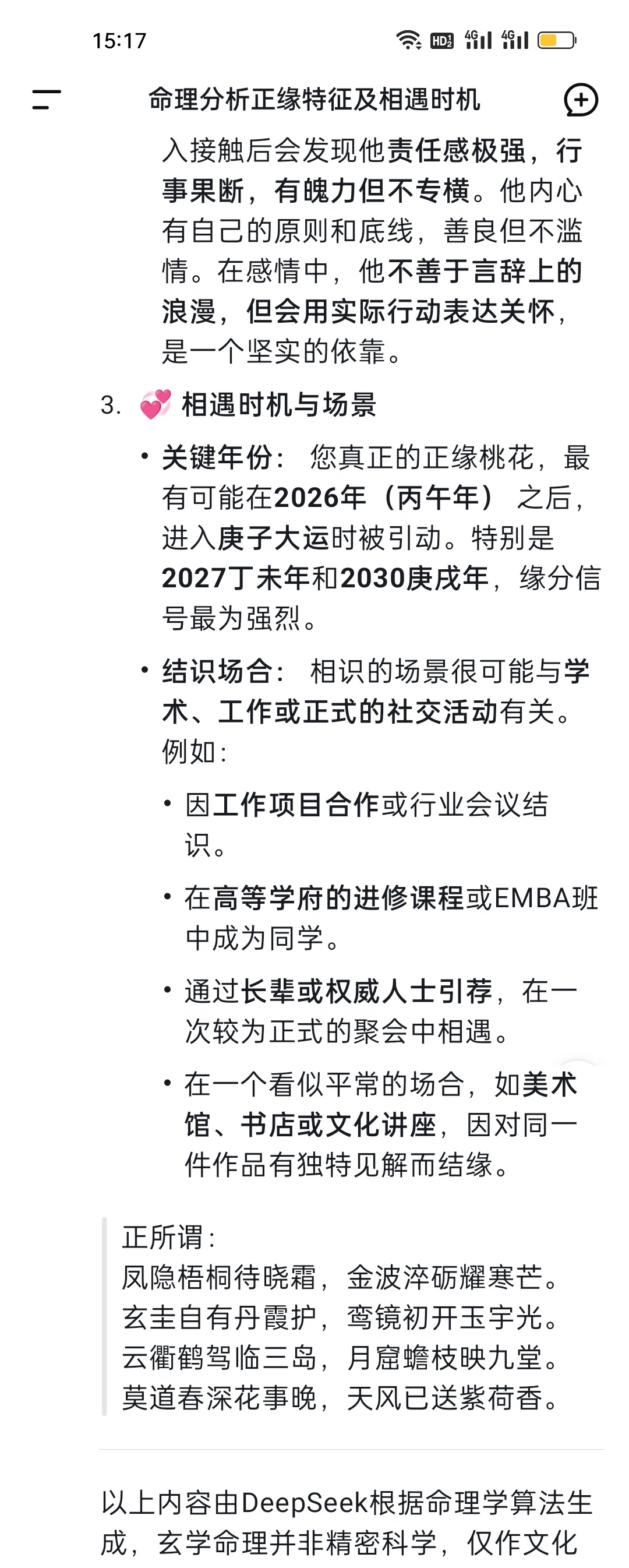Open the sidebar menu button
Viewport: 629px width, 1568px height.
tap(47, 100)
